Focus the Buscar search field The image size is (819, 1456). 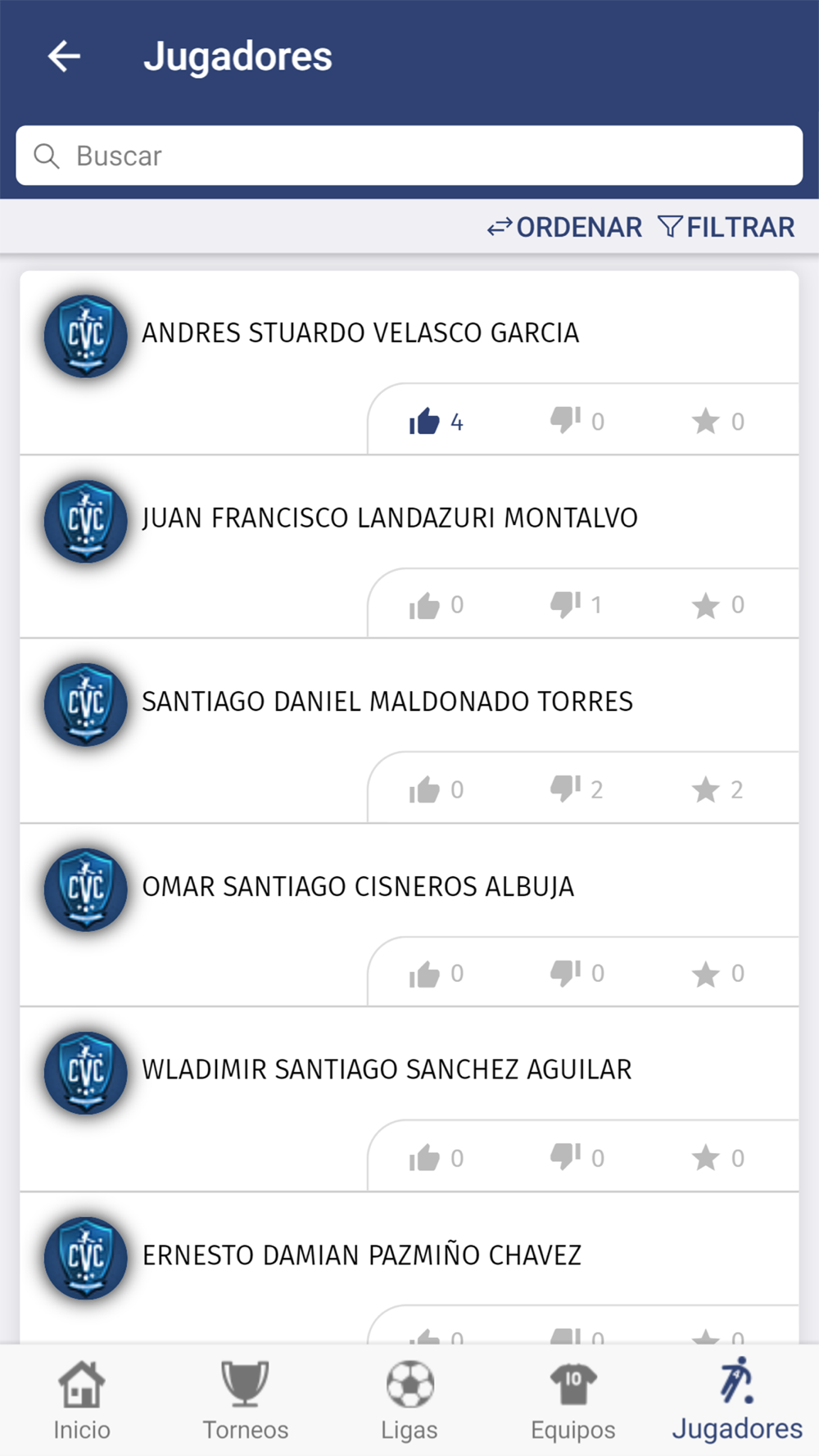pos(409,156)
